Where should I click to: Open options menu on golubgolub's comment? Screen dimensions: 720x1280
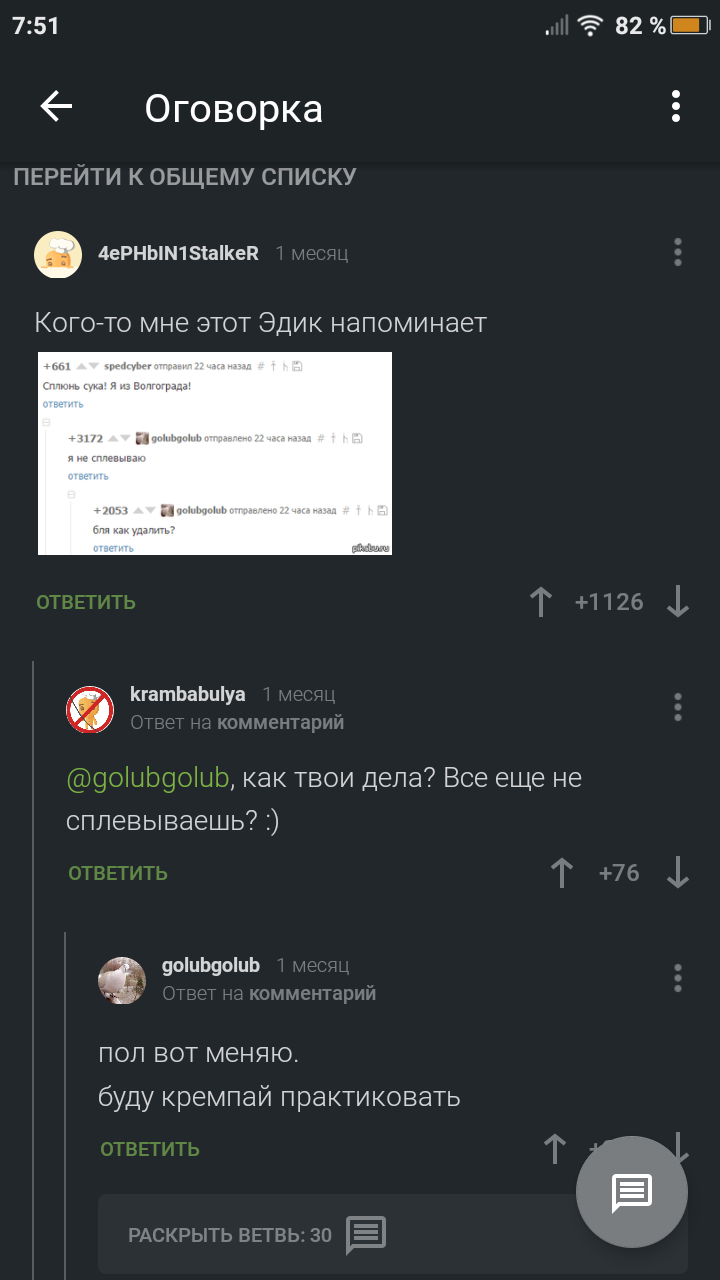coord(677,978)
